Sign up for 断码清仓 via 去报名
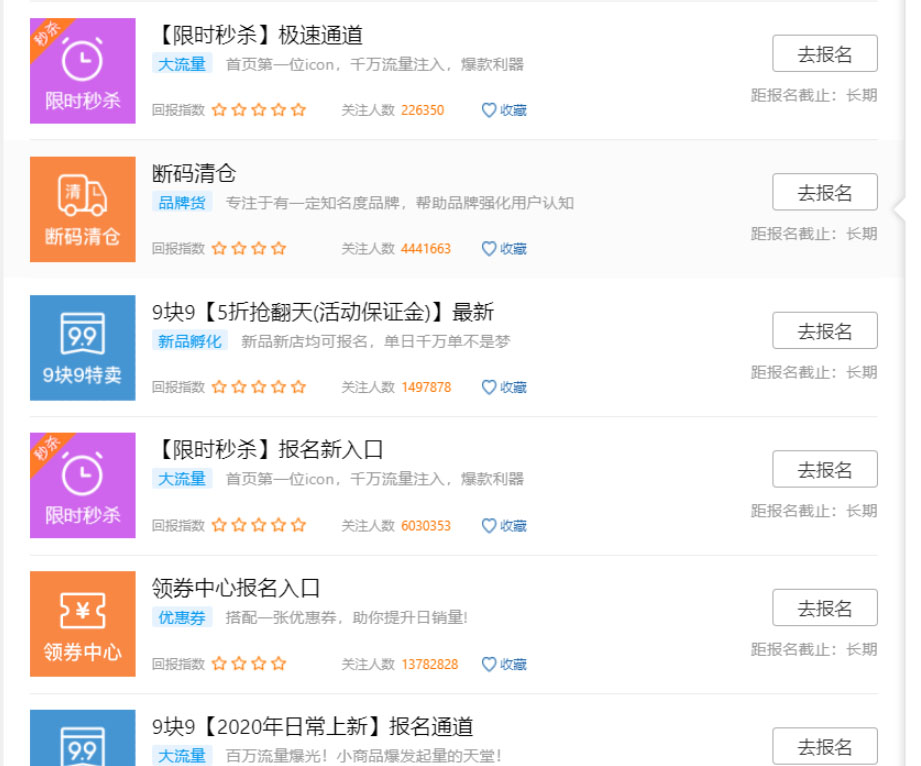Viewport: 921px width, 766px height. tap(824, 192)
